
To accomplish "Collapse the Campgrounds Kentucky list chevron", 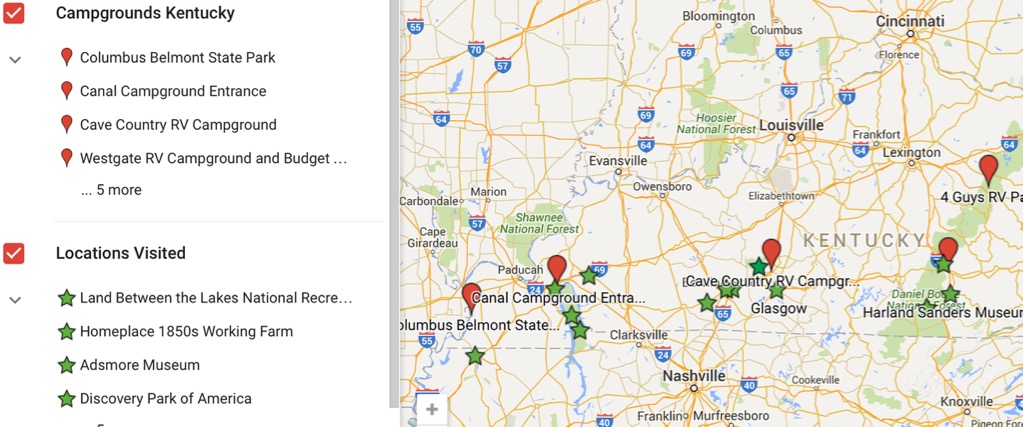I will [x=15, y=59].
